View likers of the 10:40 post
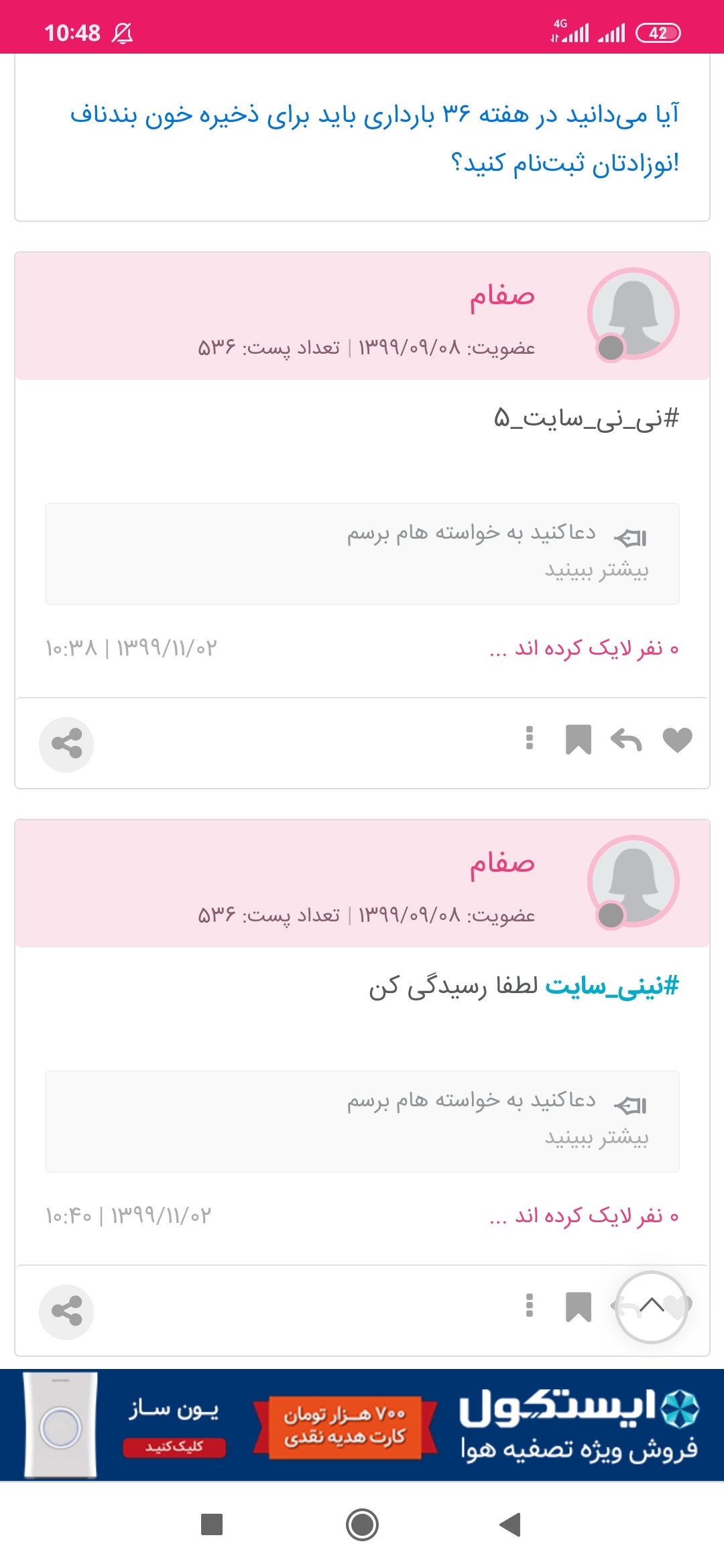 tap(584, 1216)
